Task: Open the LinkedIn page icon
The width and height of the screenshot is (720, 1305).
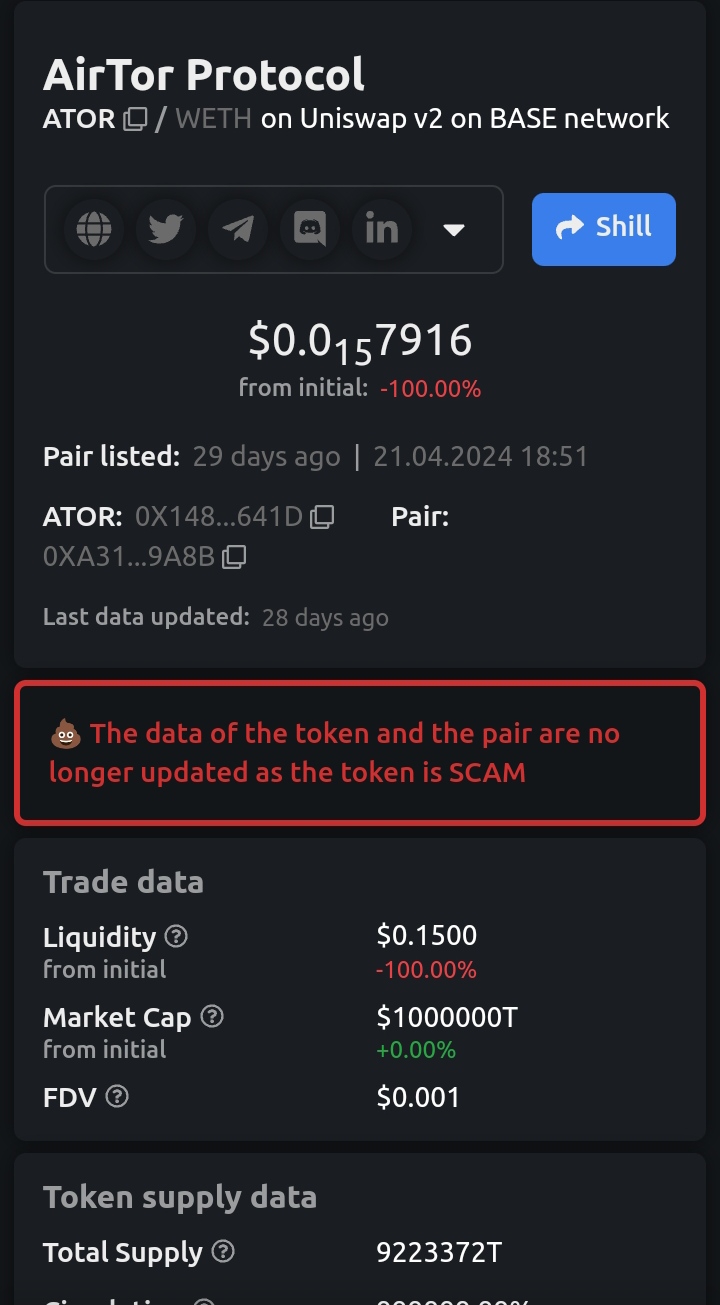Action: [382, 230]
